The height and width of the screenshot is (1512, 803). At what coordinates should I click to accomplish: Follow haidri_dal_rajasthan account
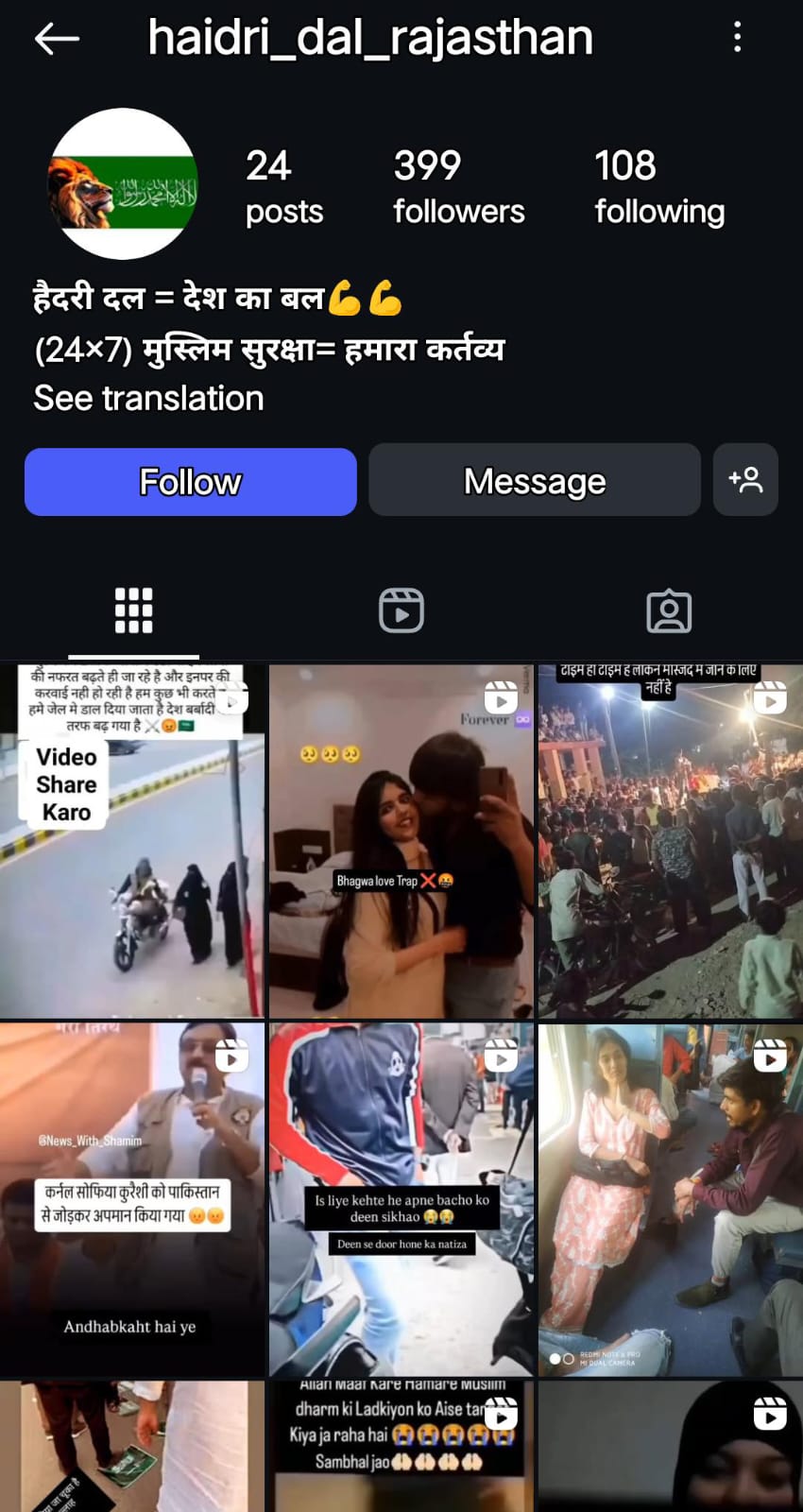pos(191,482)
